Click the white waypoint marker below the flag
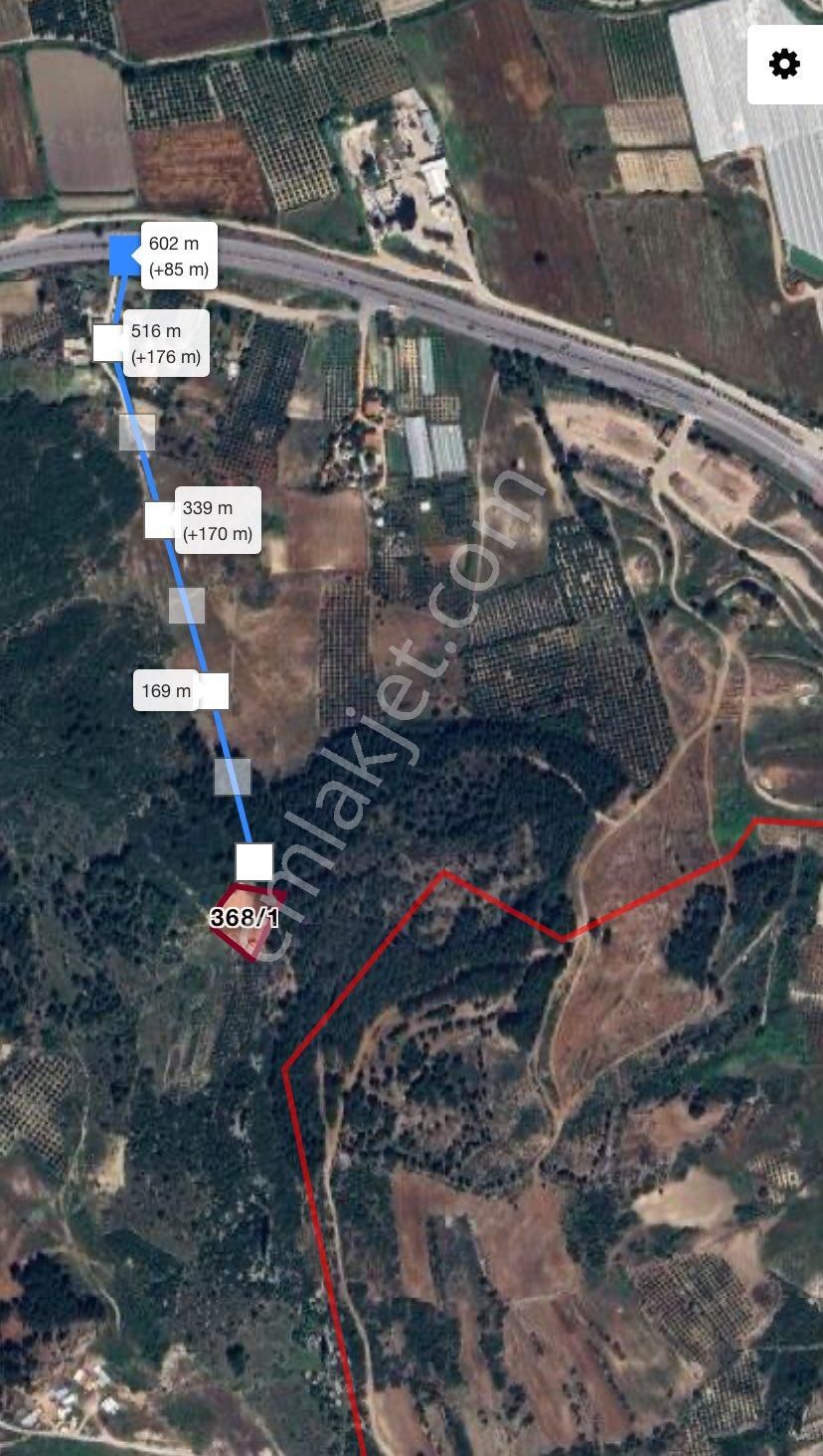The image size is (823, 1456). coord(107,341)
